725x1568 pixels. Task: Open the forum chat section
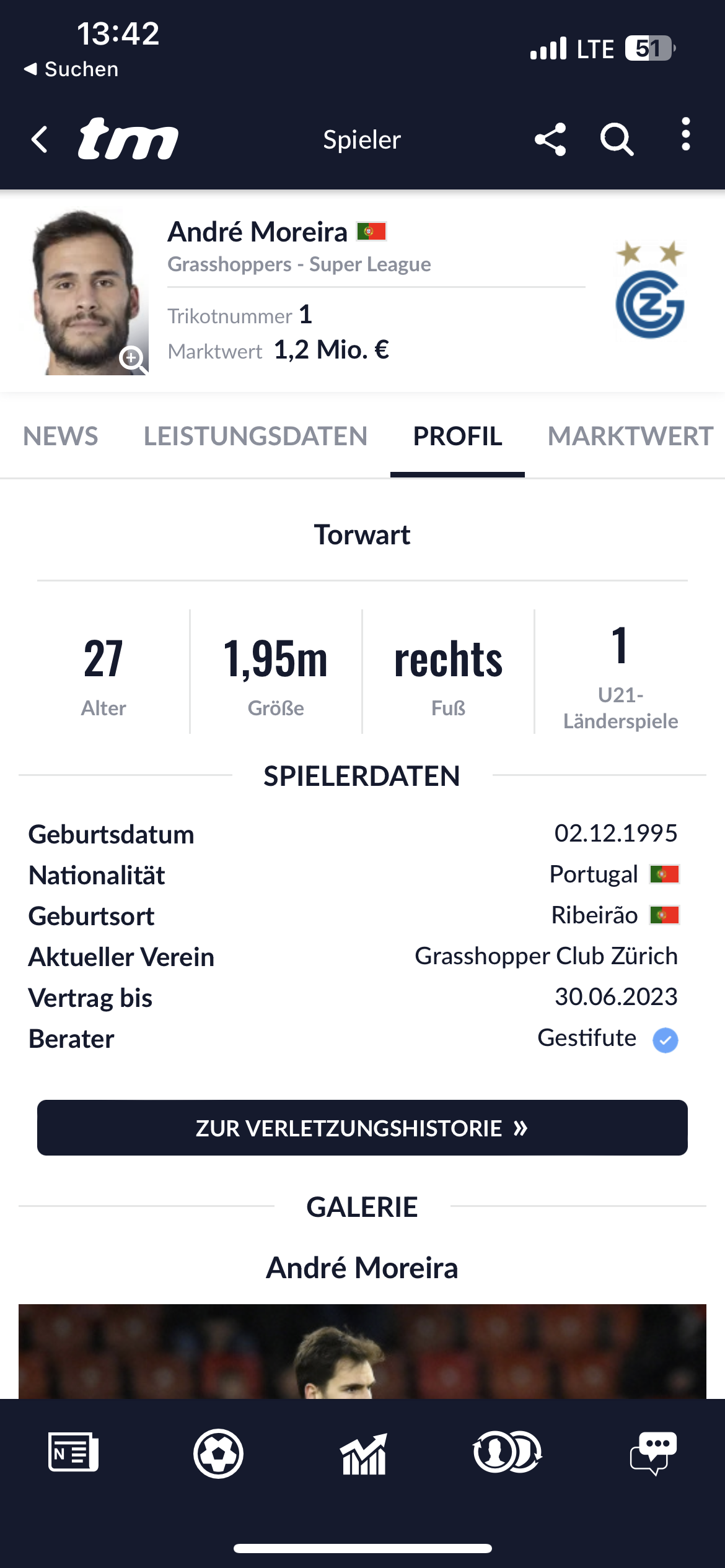[x=653, y=1453]
